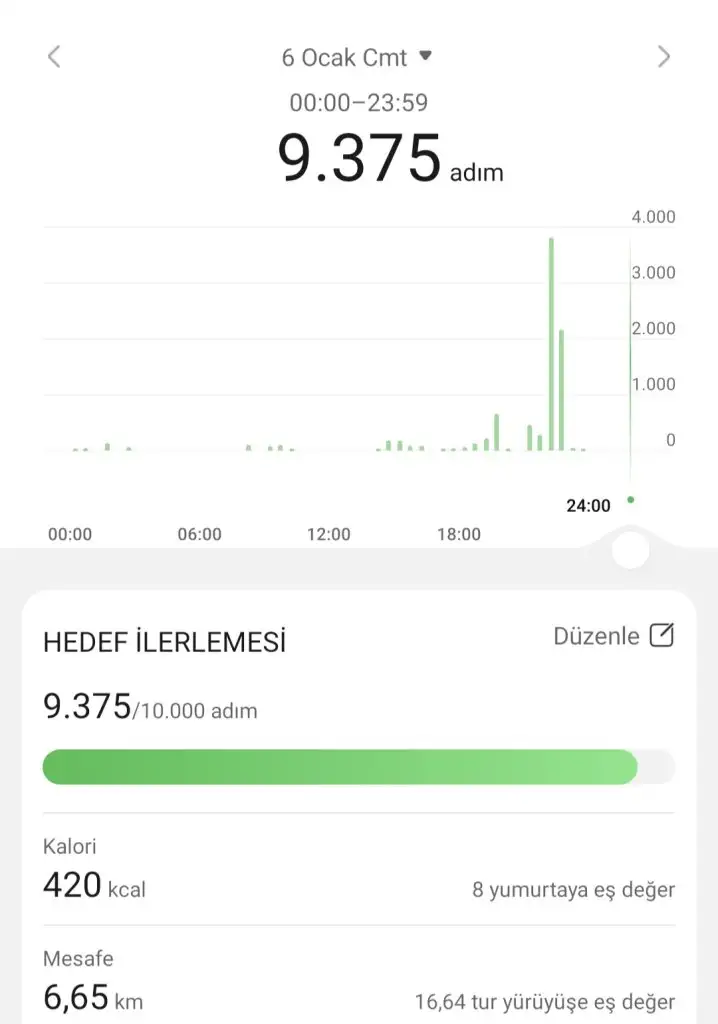The width and height of the screenshot is (718, 1024).
Task: Tap Düzenle to edit step goal
Action: click(x=614, y=636)
